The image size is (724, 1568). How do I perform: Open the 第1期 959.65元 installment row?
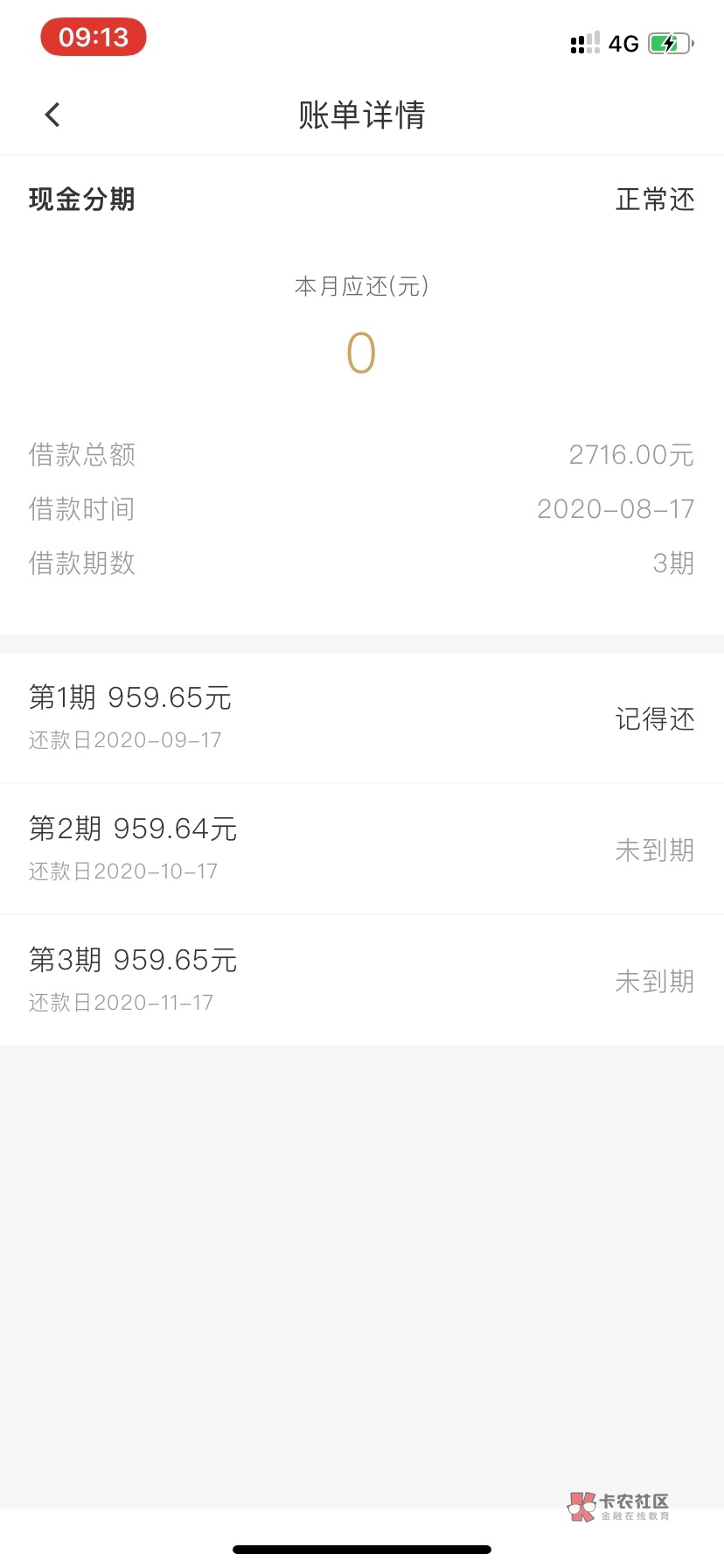point(362,717)
